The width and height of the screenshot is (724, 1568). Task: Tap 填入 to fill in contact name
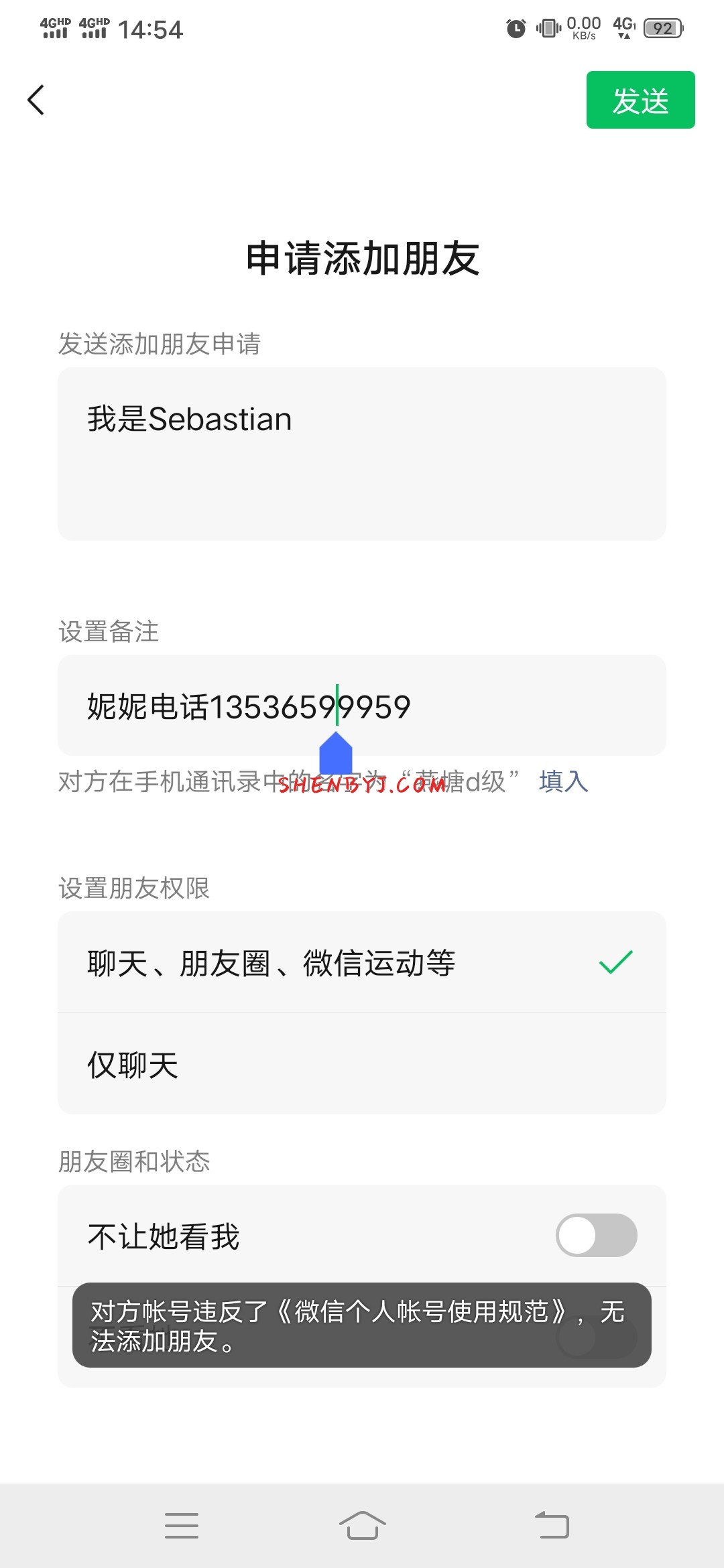click(x=563, y=781)
